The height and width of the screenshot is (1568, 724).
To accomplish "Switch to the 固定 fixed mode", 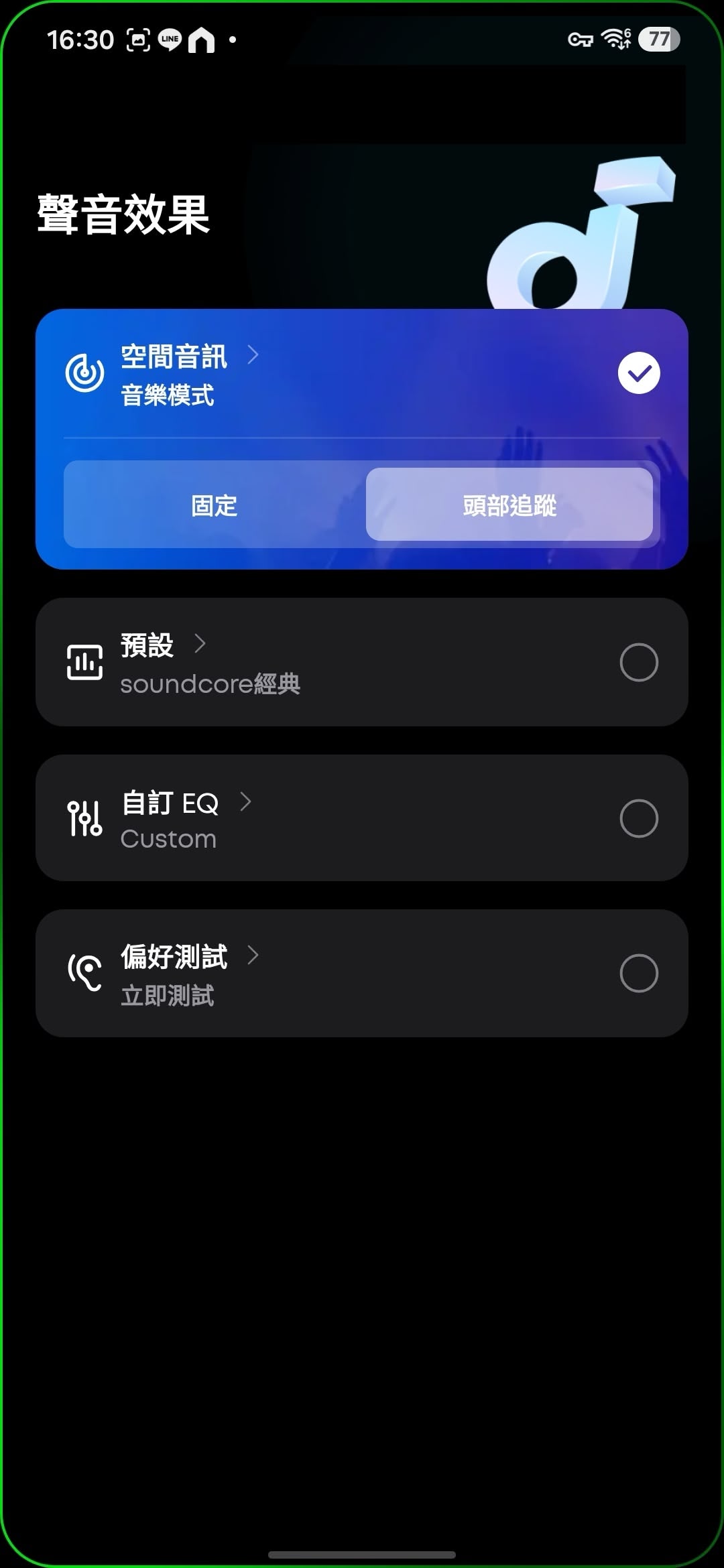I will [x=215, y=505].
